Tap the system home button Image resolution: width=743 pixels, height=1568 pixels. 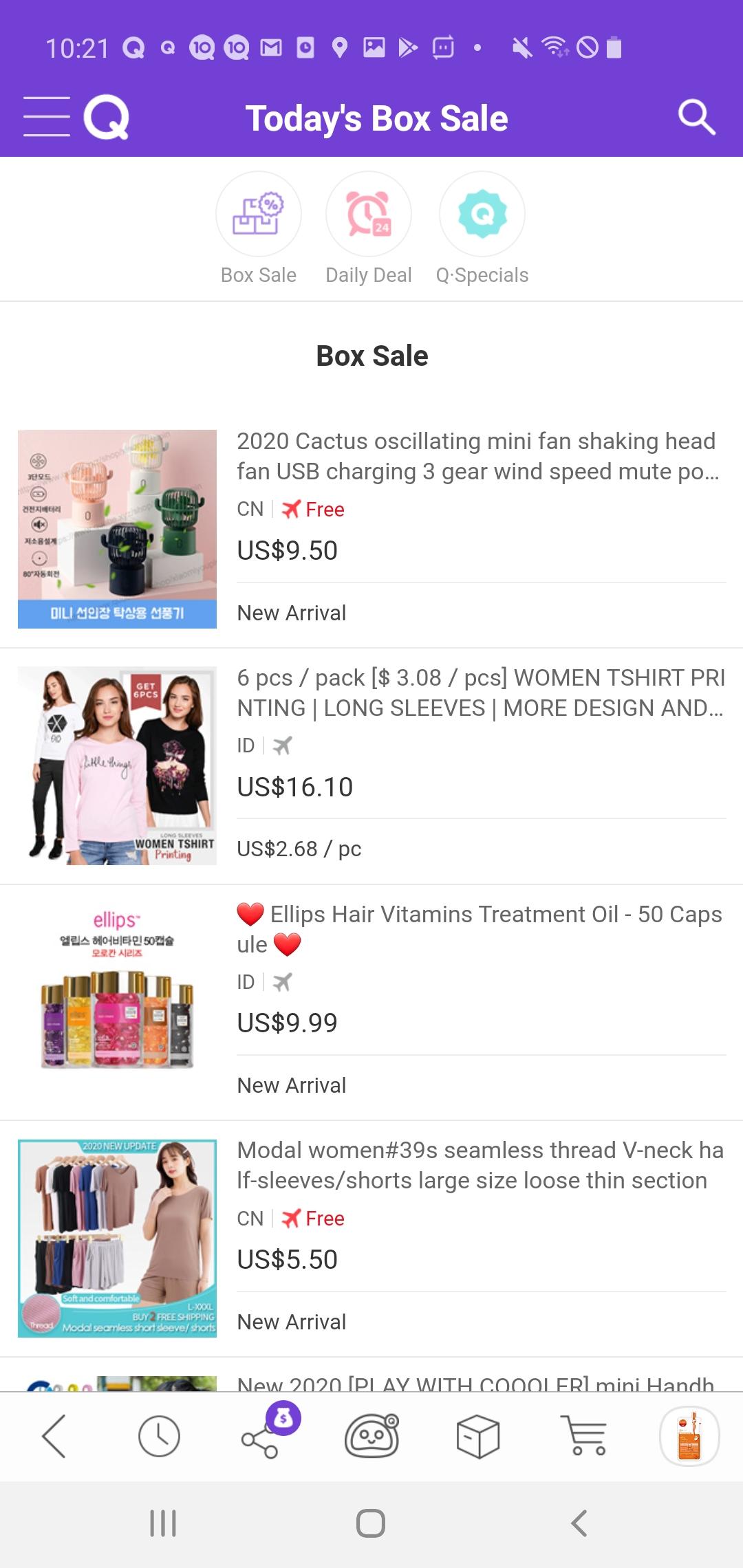pyautogui.click(x=371, y=1523)
